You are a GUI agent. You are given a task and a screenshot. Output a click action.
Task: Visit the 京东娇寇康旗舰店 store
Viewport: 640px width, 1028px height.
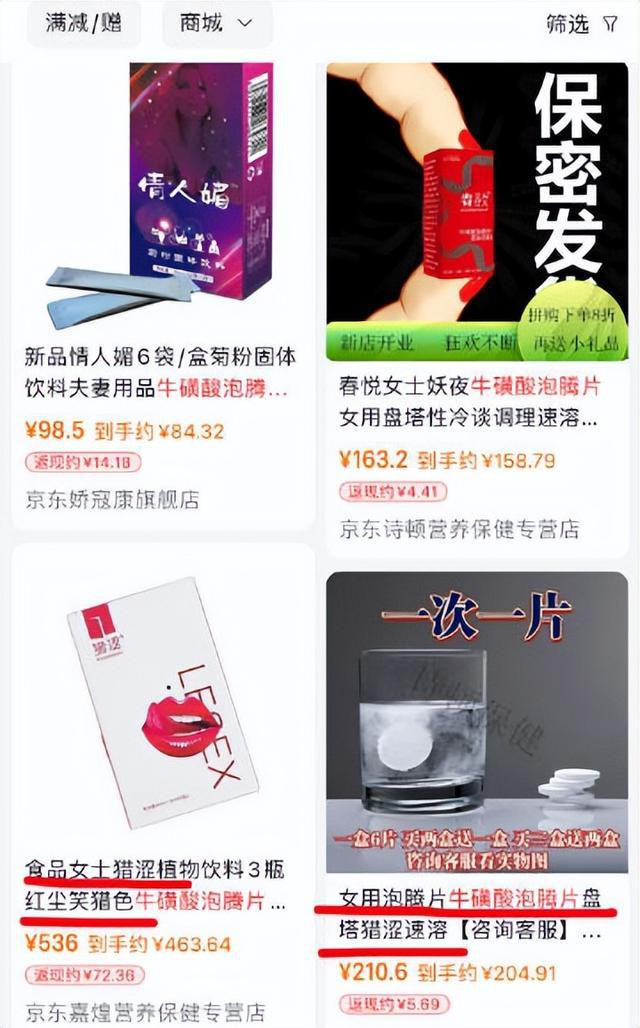click(111, 499)
